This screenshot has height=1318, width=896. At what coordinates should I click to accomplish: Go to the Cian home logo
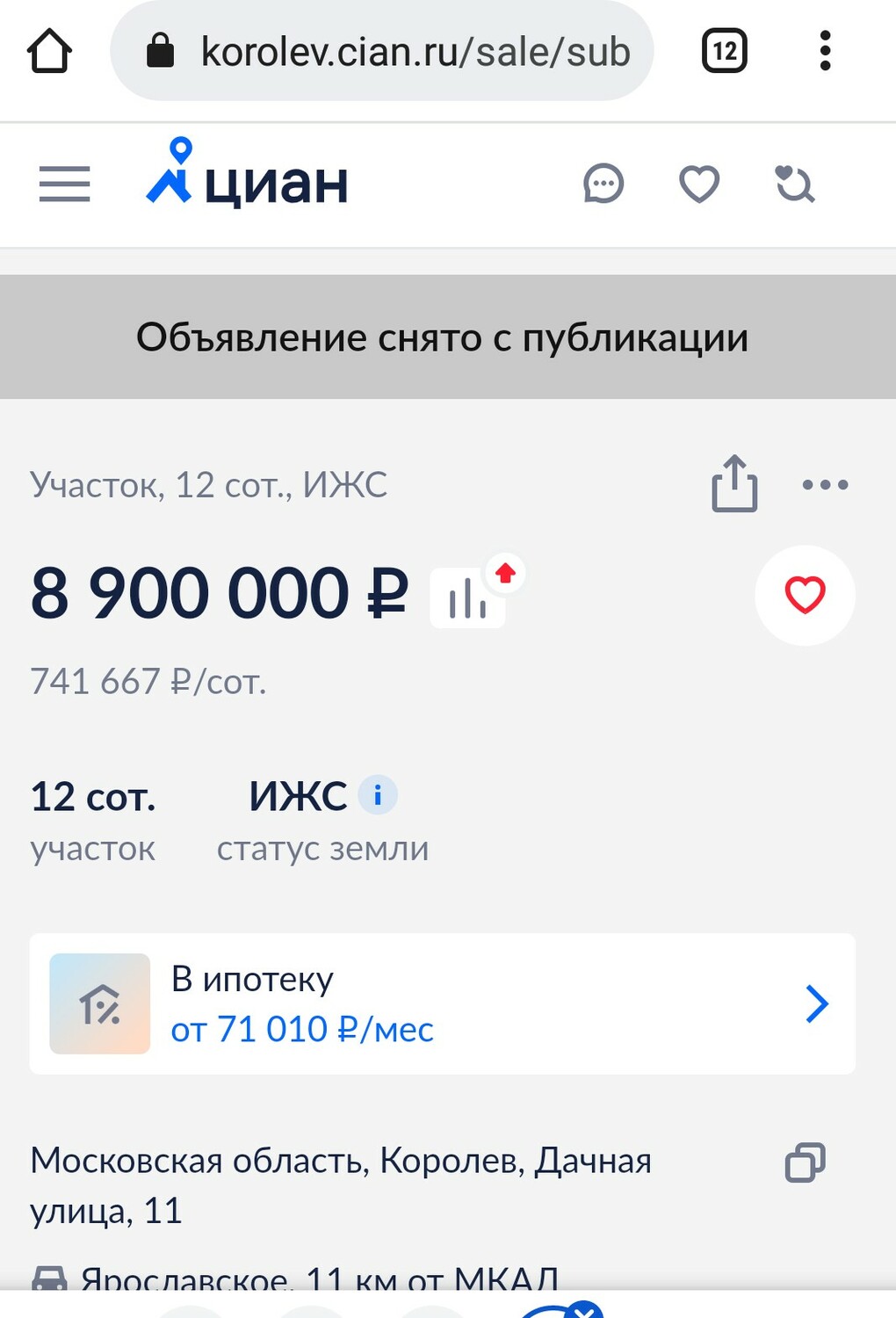(x=248, y=176)
